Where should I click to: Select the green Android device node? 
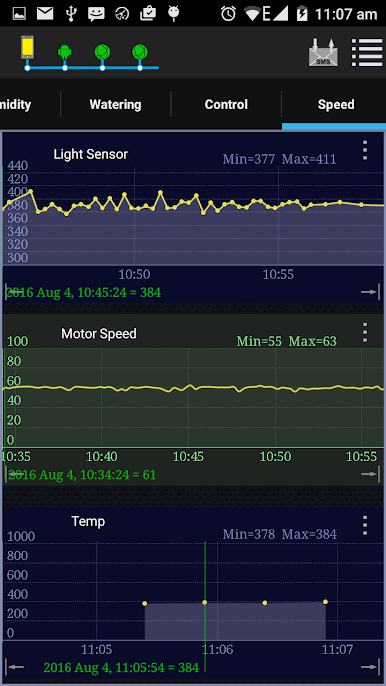65,52
